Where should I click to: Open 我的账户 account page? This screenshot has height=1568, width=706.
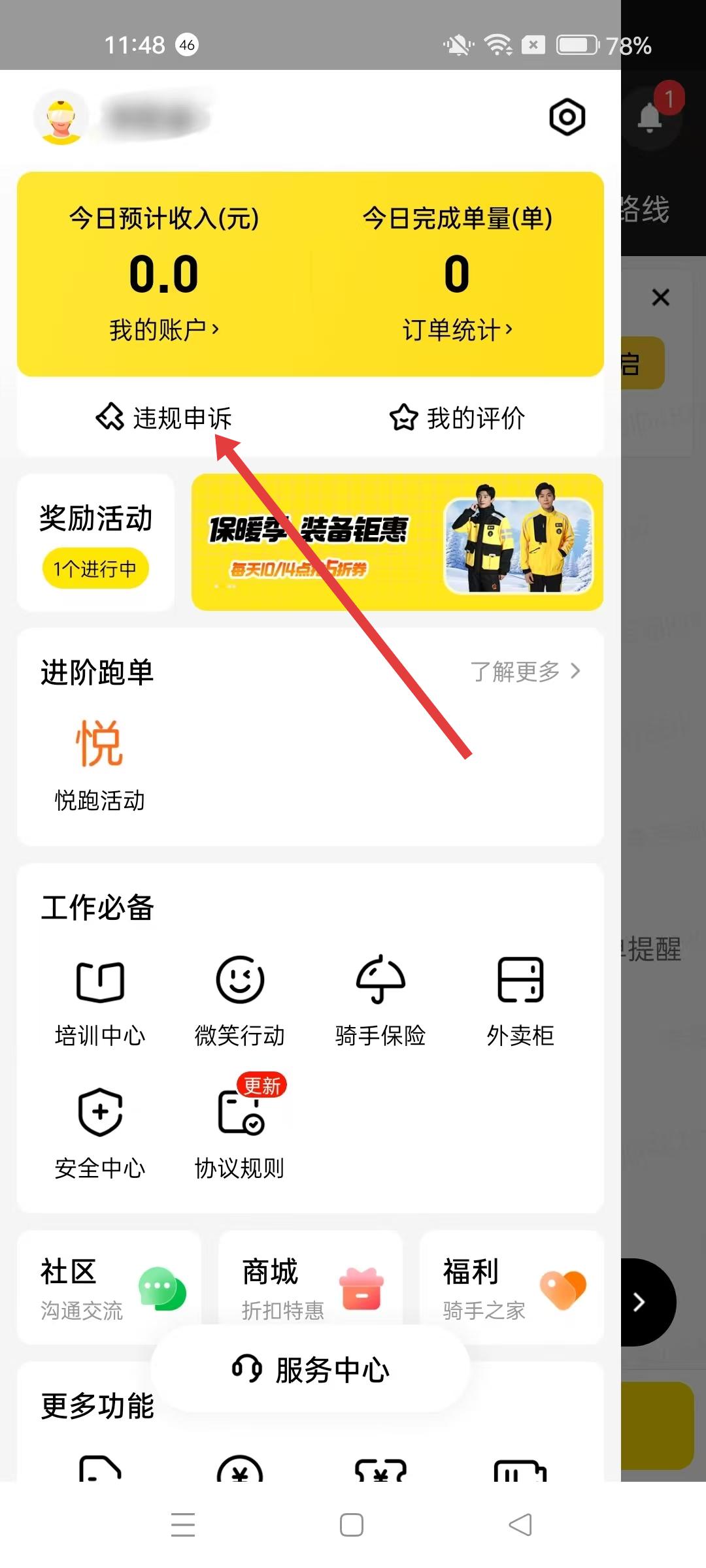point(163,330)
